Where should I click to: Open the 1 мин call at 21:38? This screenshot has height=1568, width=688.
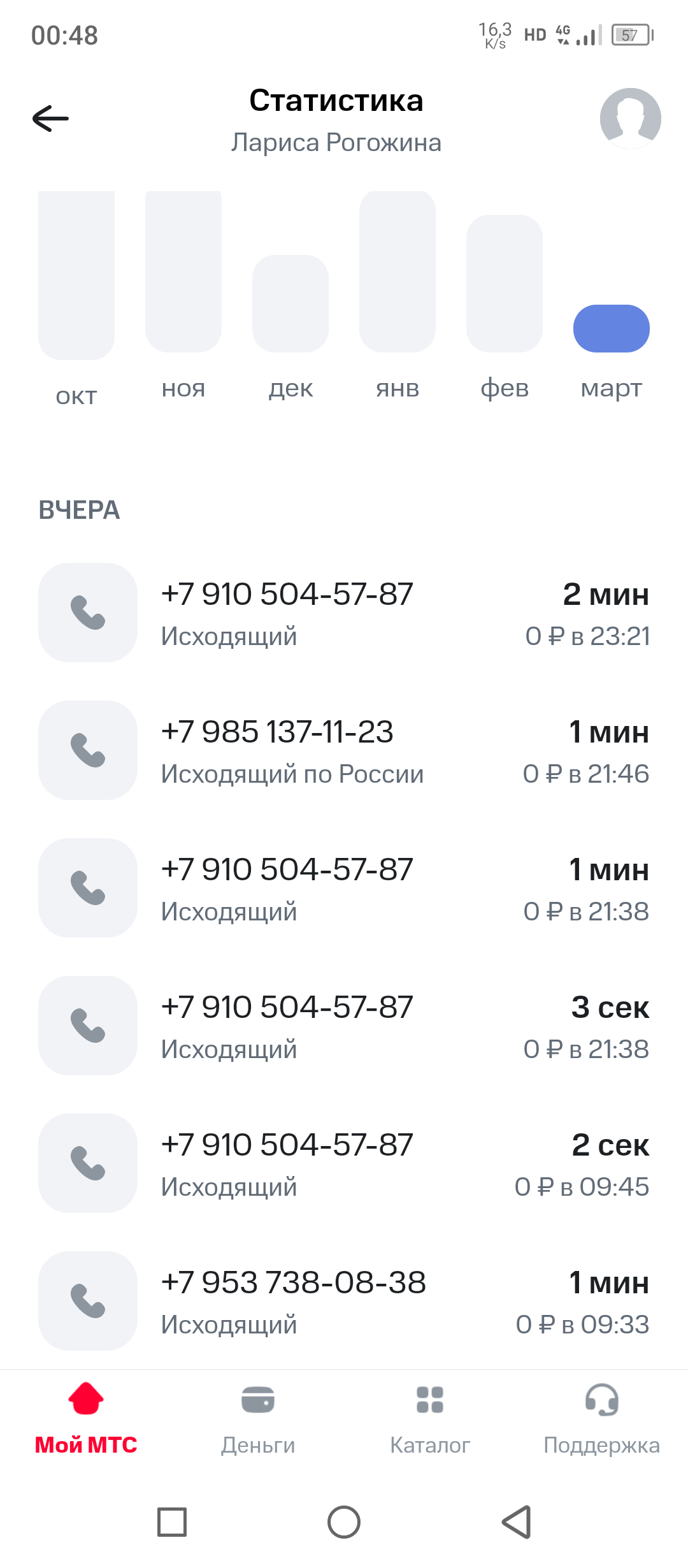click(x=344, y=888)
